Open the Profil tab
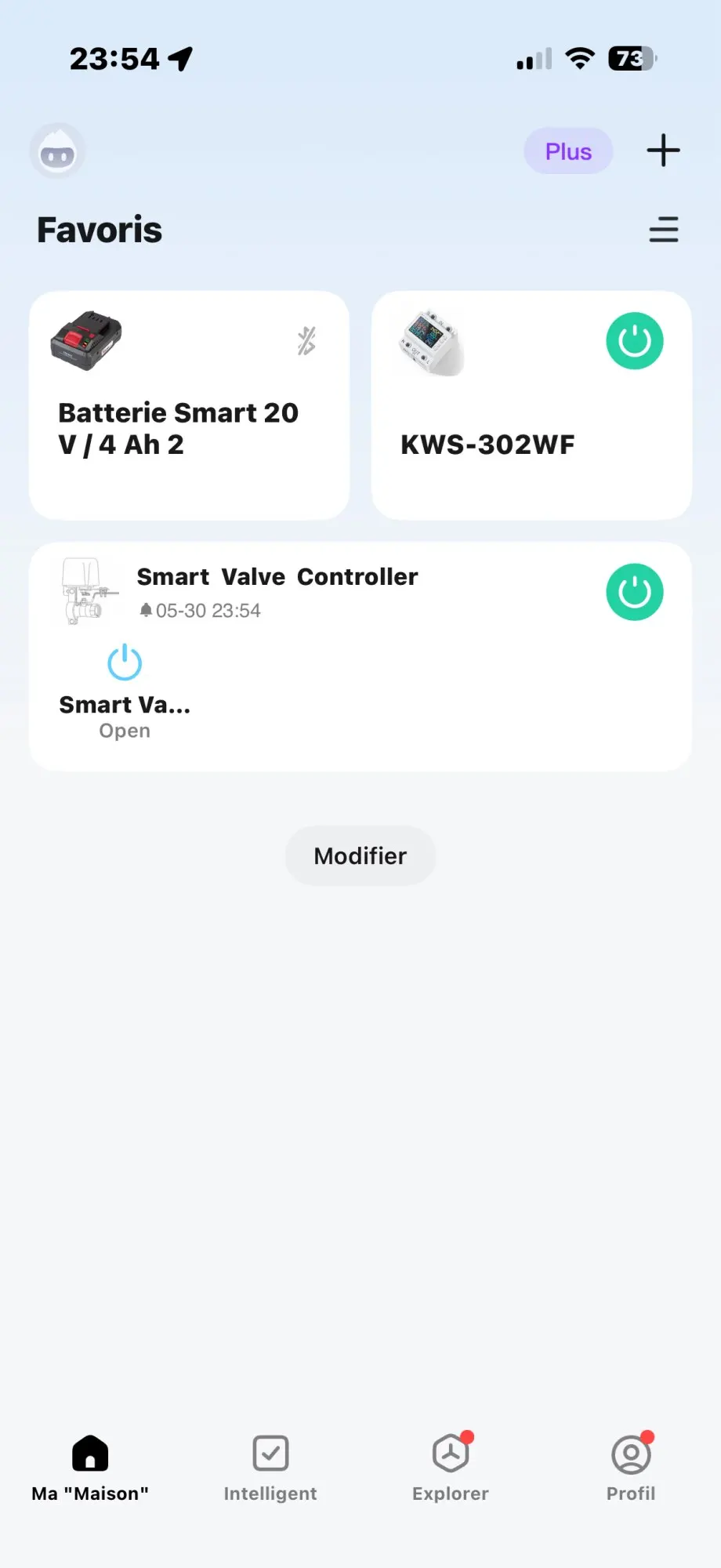Viewport: 721px width, 1568px height. tap(631, 1469)
